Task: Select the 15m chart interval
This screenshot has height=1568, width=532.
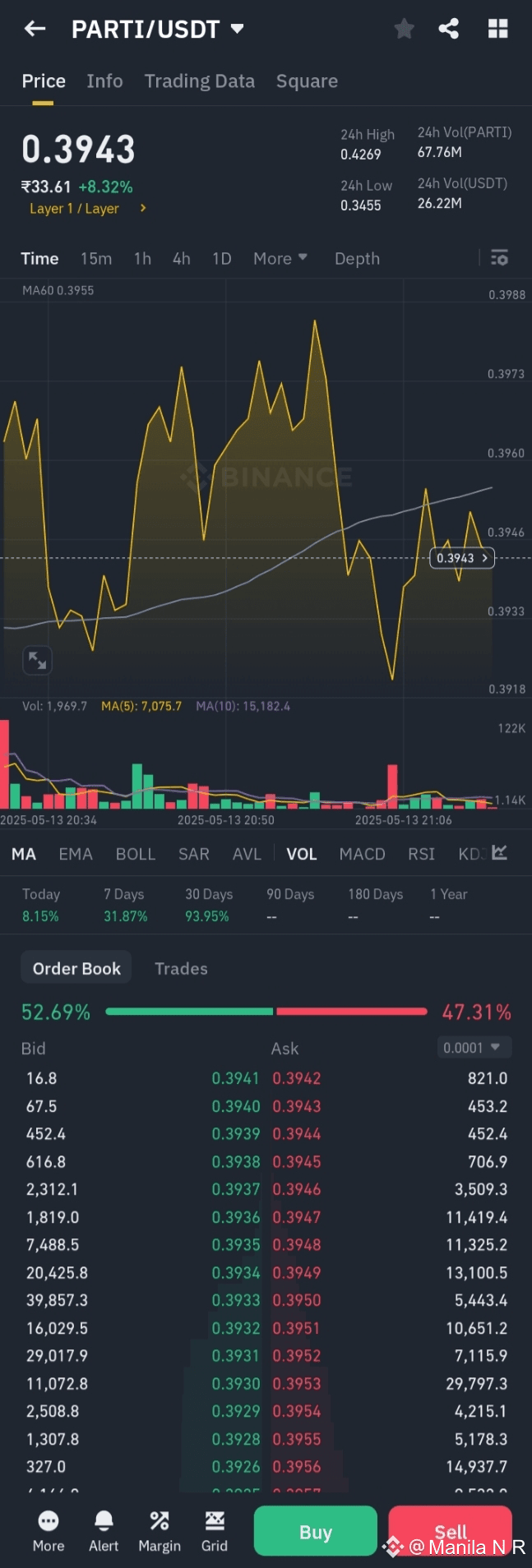Action: coord(96,259)
